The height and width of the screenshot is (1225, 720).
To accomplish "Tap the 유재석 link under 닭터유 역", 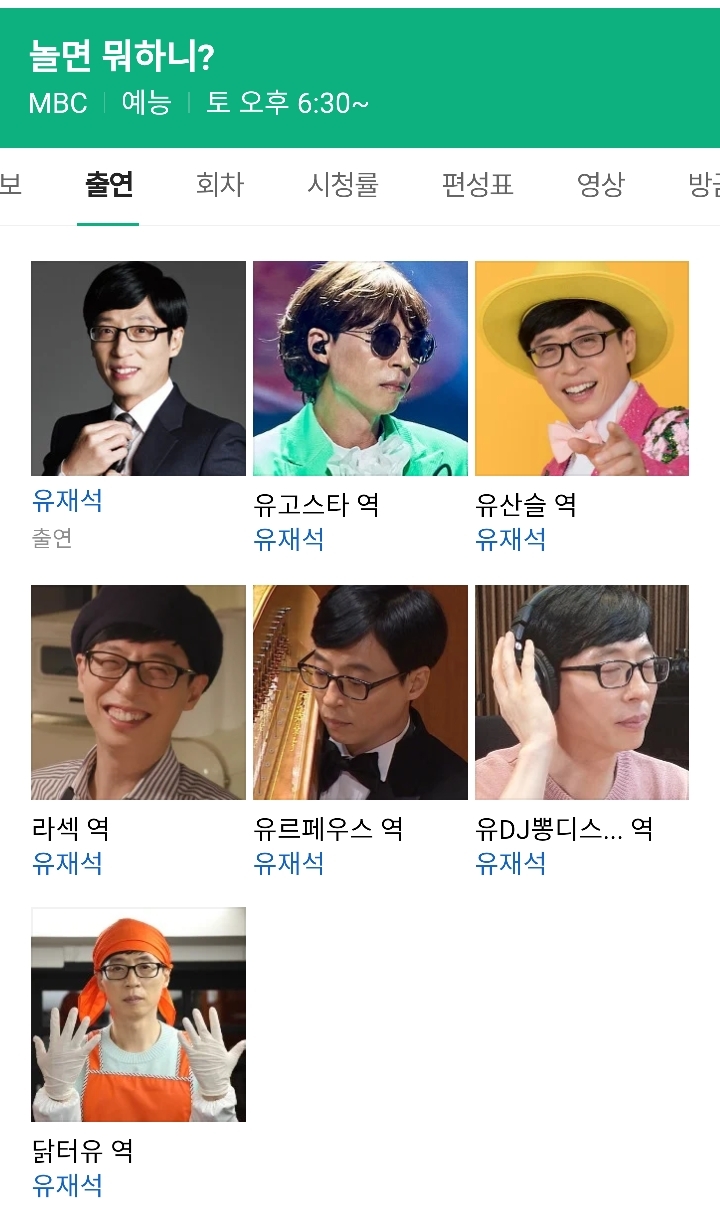I will (x=68, y=1186).
